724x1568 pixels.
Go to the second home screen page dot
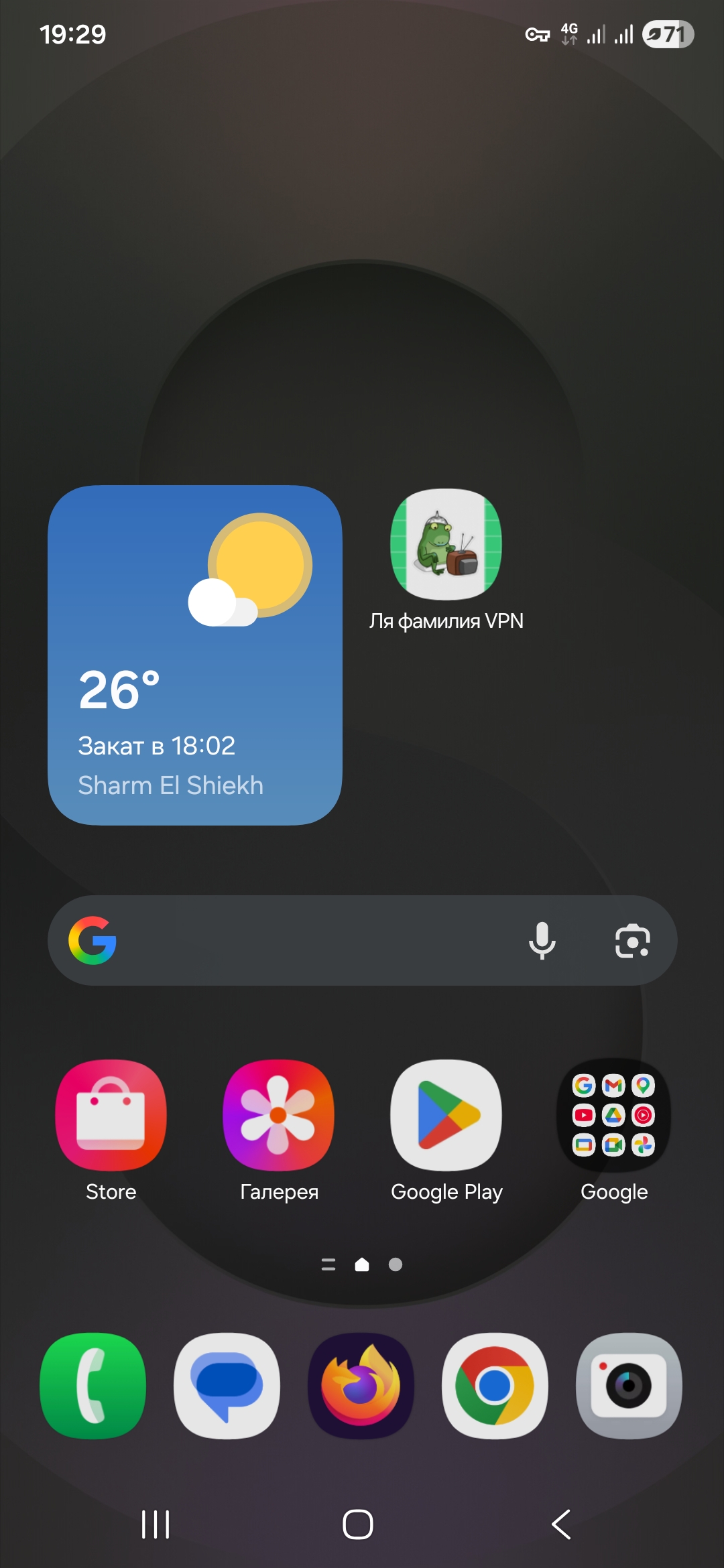point(396,1264)
